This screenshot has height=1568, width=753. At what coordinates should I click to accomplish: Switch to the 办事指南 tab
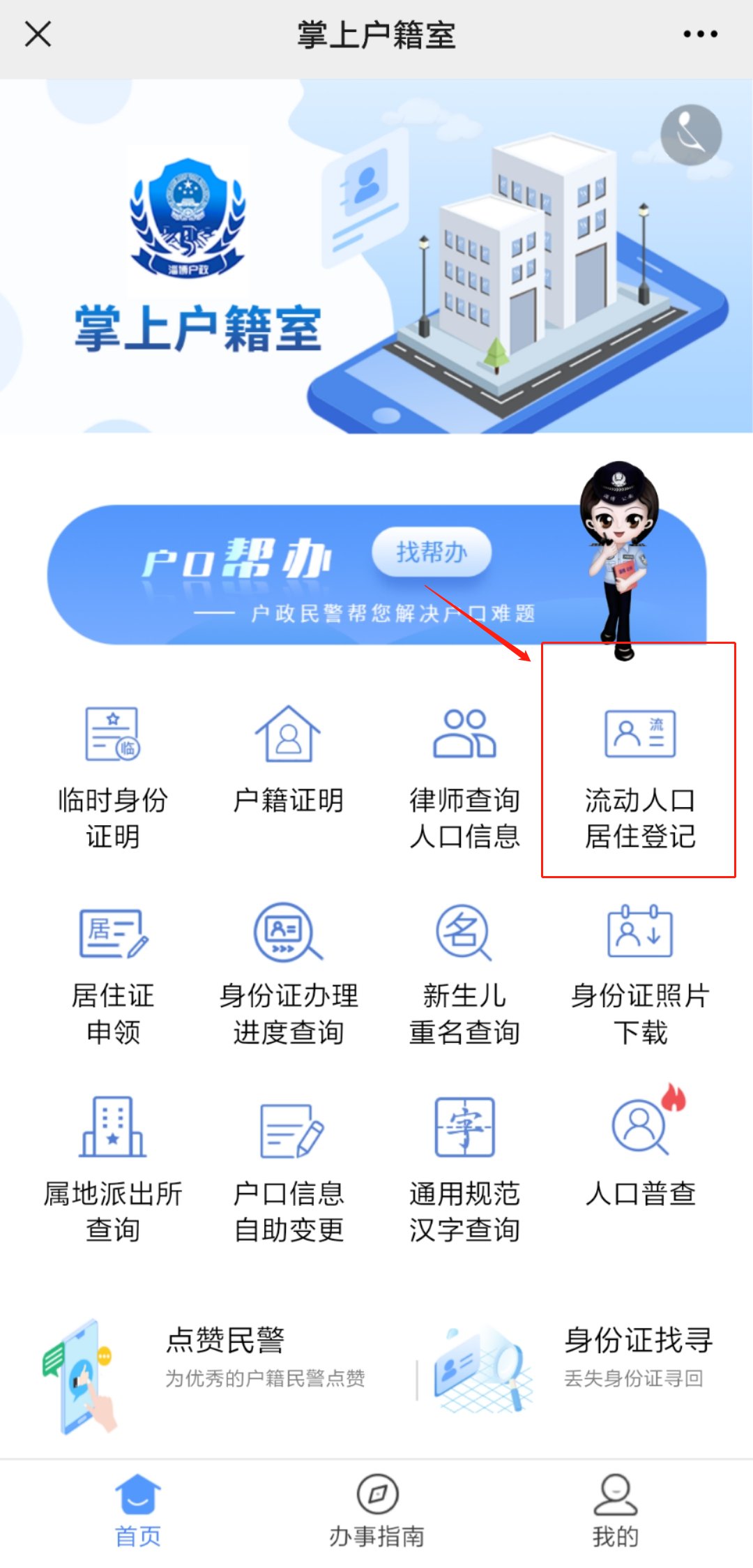tap(376, 1510)
